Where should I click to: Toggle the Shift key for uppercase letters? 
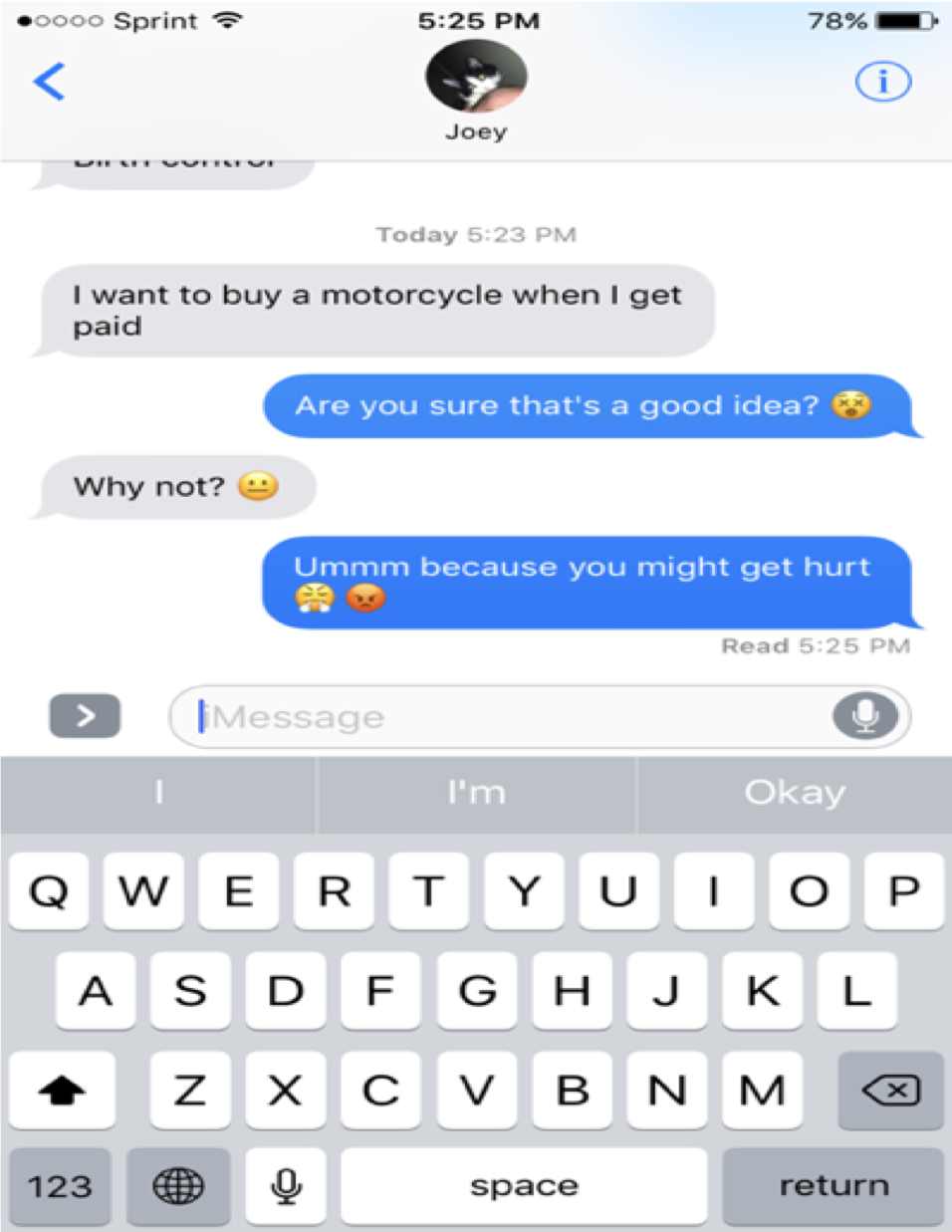(63, 1090)
